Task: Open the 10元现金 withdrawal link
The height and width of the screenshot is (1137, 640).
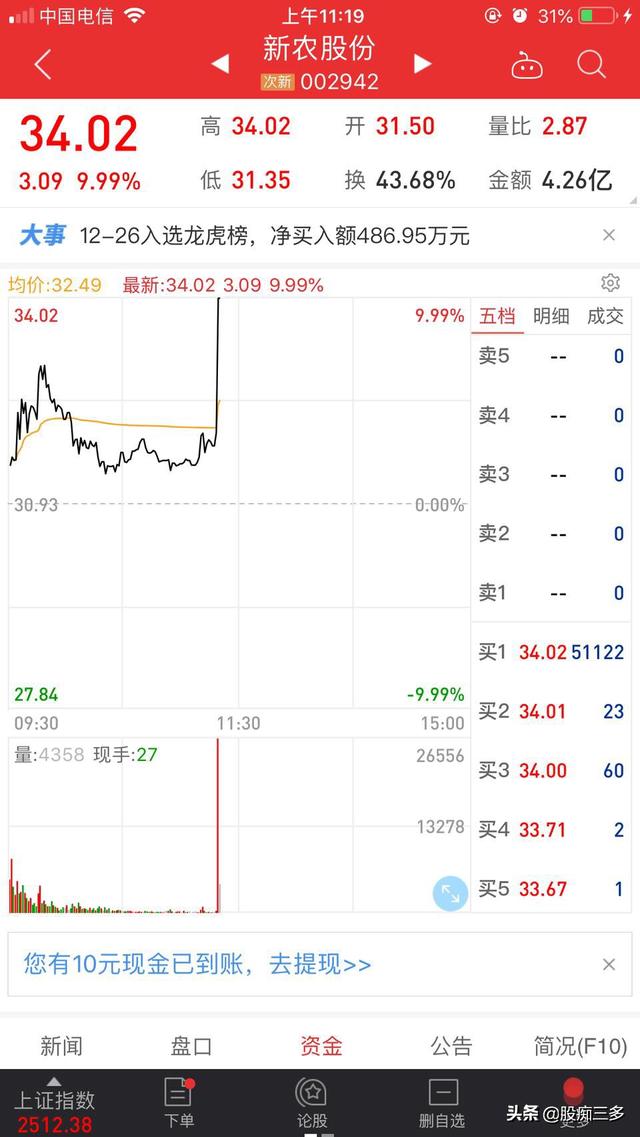Action: pyautogui.click(x=198, y=964)
